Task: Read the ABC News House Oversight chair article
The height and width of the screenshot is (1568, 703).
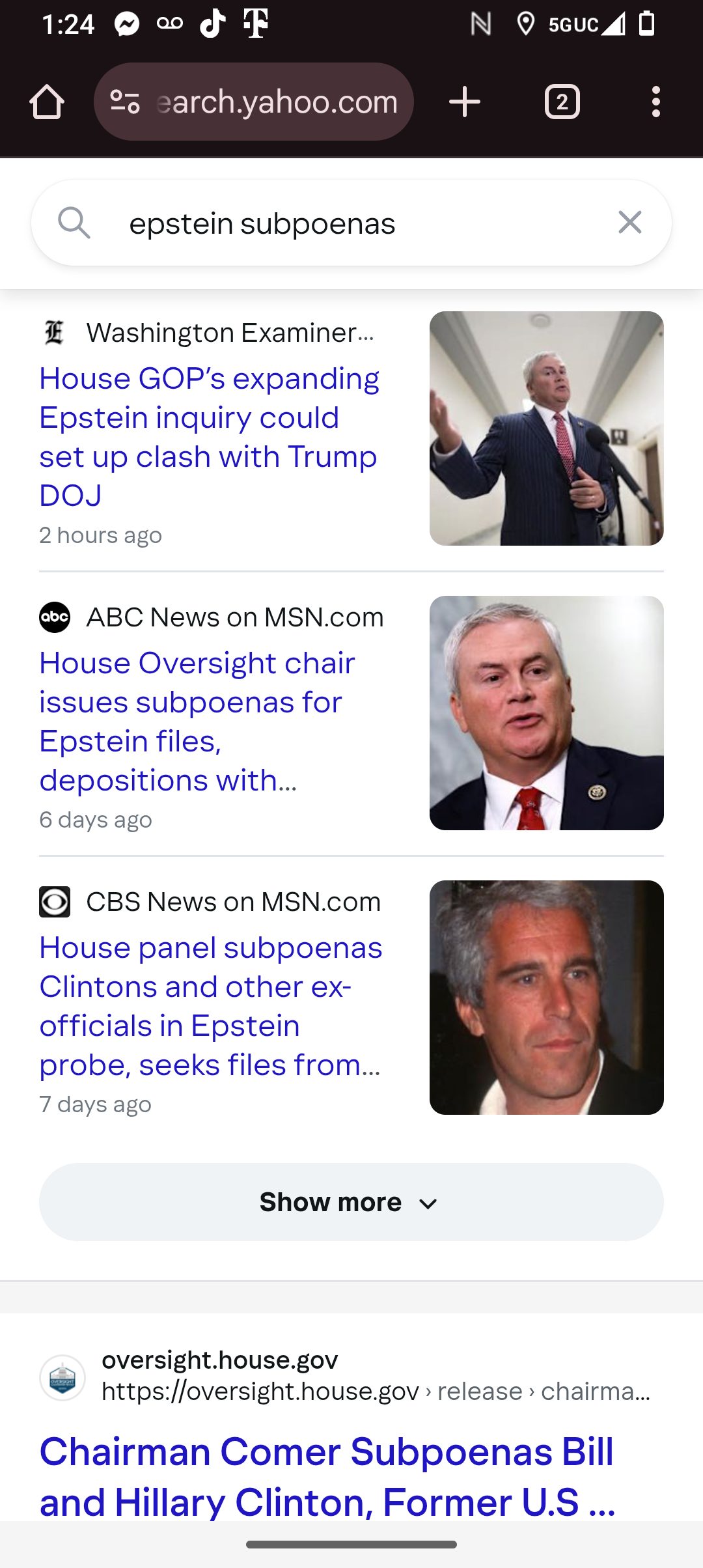Action: pos(197,721)
